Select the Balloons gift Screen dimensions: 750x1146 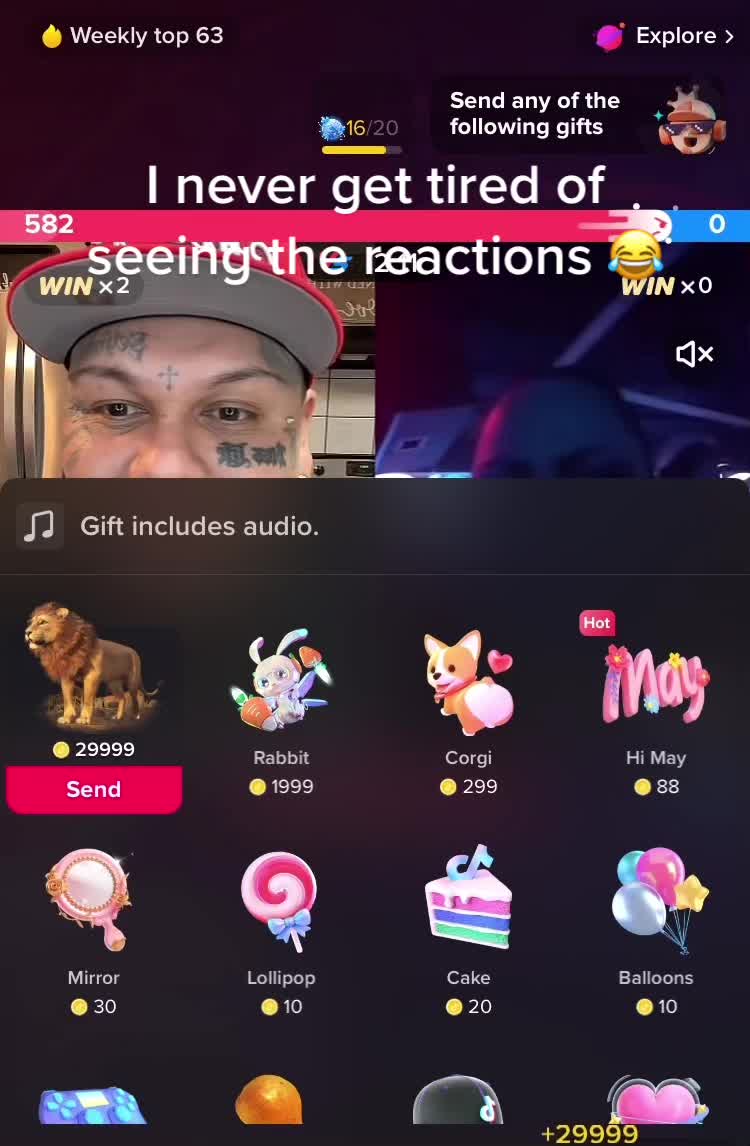pos(656,900)
